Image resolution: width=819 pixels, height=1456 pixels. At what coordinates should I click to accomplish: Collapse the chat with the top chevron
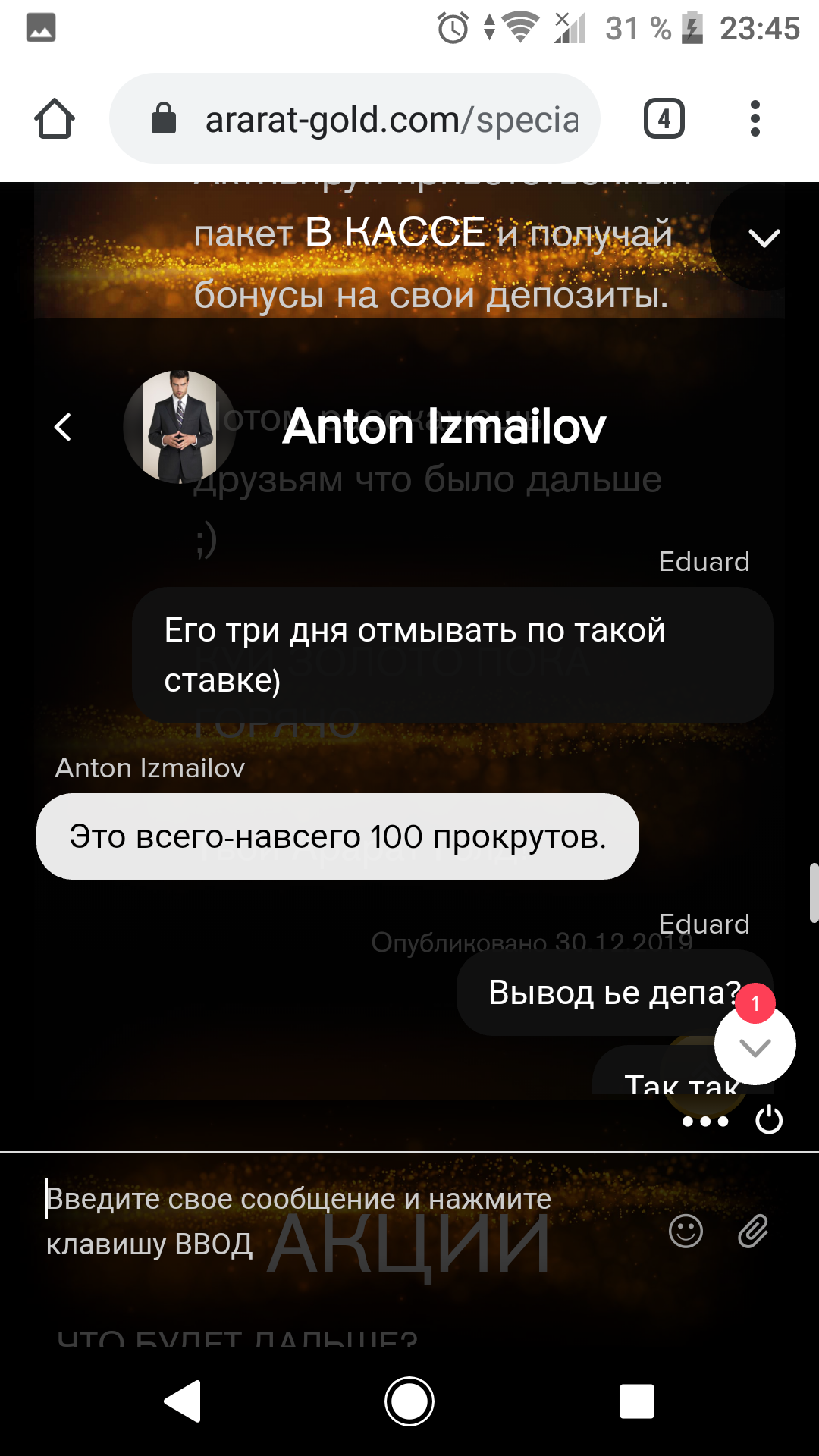click(764, 238)
